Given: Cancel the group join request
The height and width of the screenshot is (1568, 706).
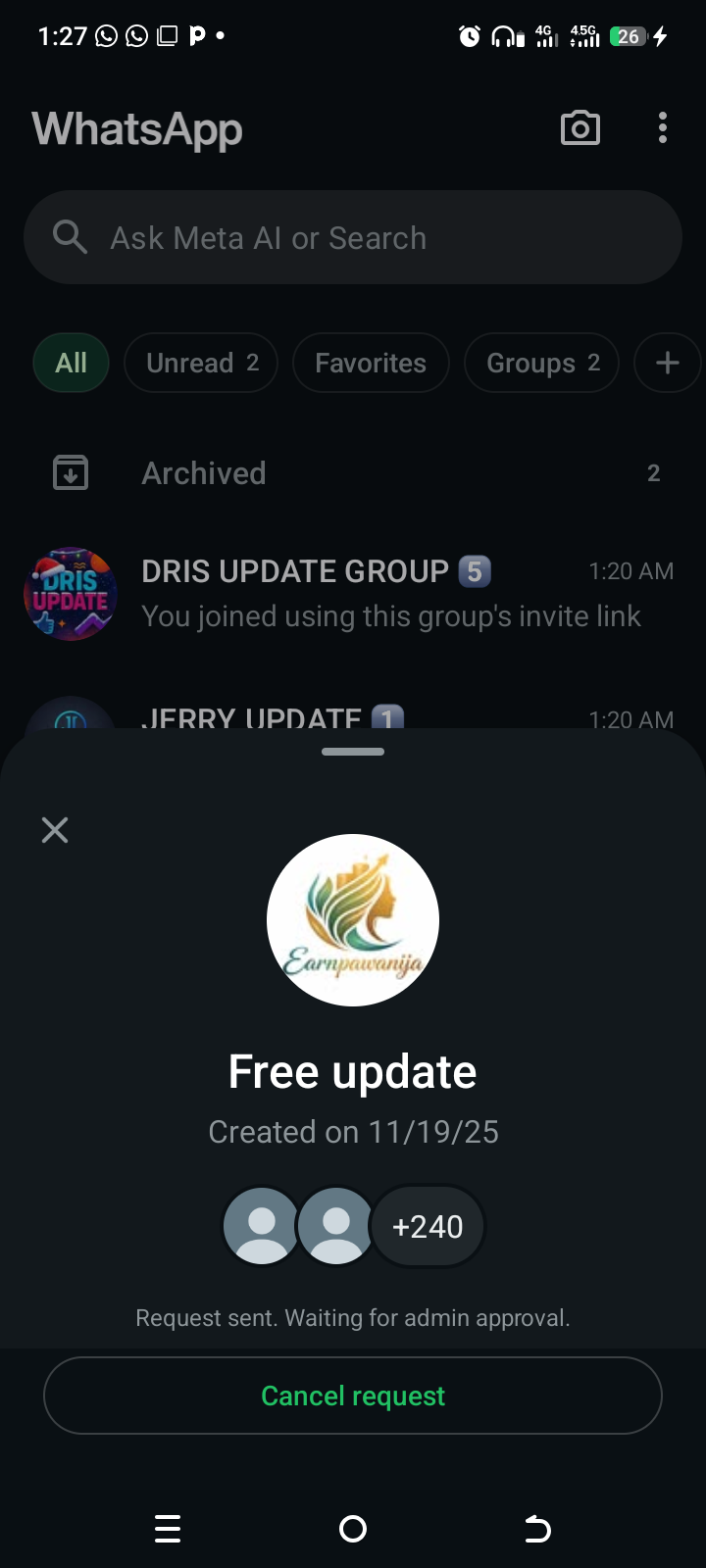Looking at the screenshot, I should pyautogui.click(x=353, y=1396).
